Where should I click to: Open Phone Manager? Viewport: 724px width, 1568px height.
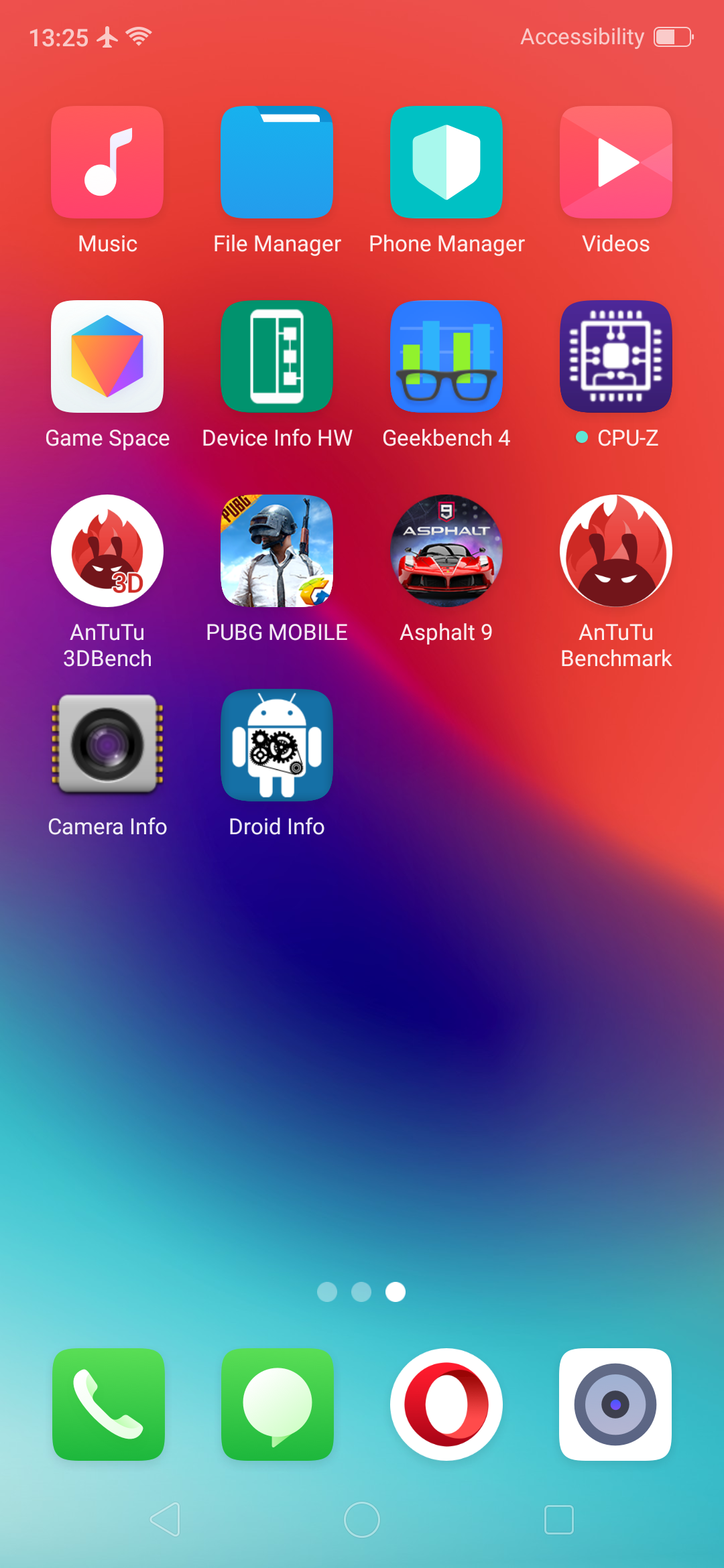pyautogui.click(x=446, y=163)
